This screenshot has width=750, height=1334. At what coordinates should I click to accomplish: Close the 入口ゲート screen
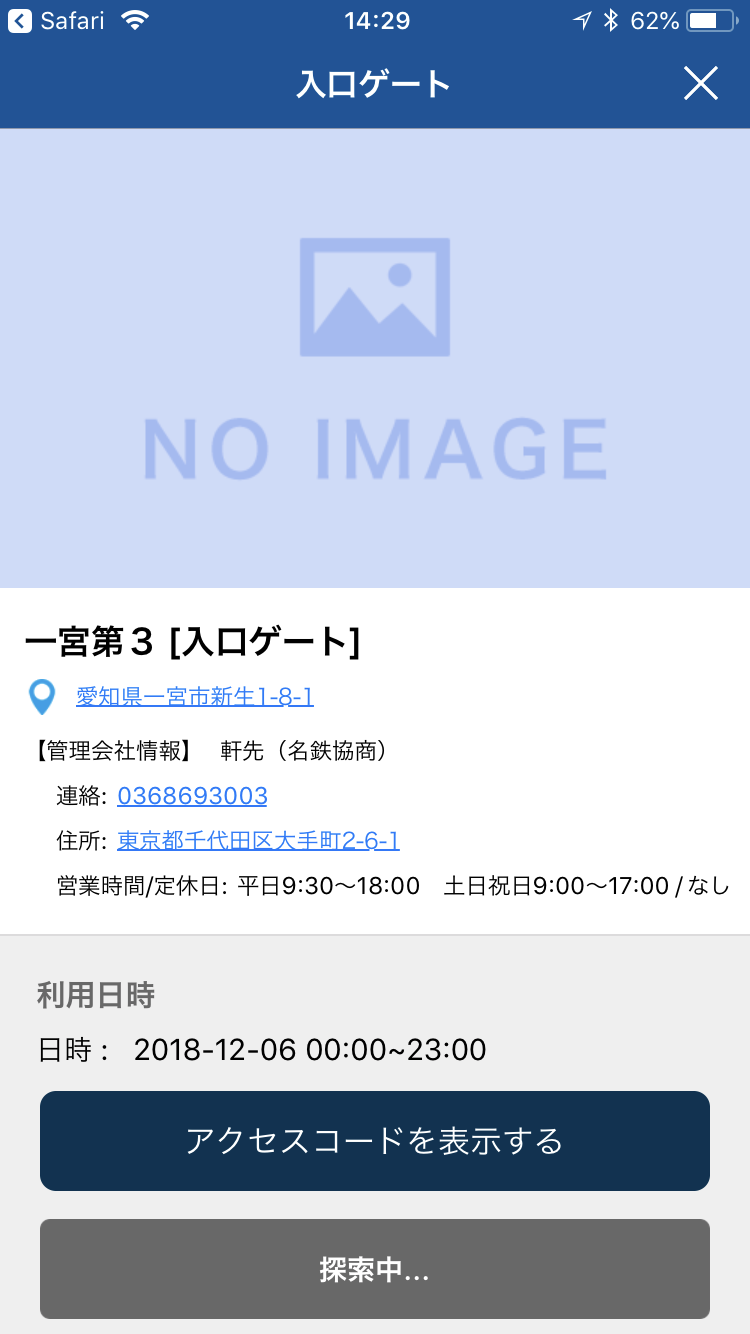pos(700,84)
